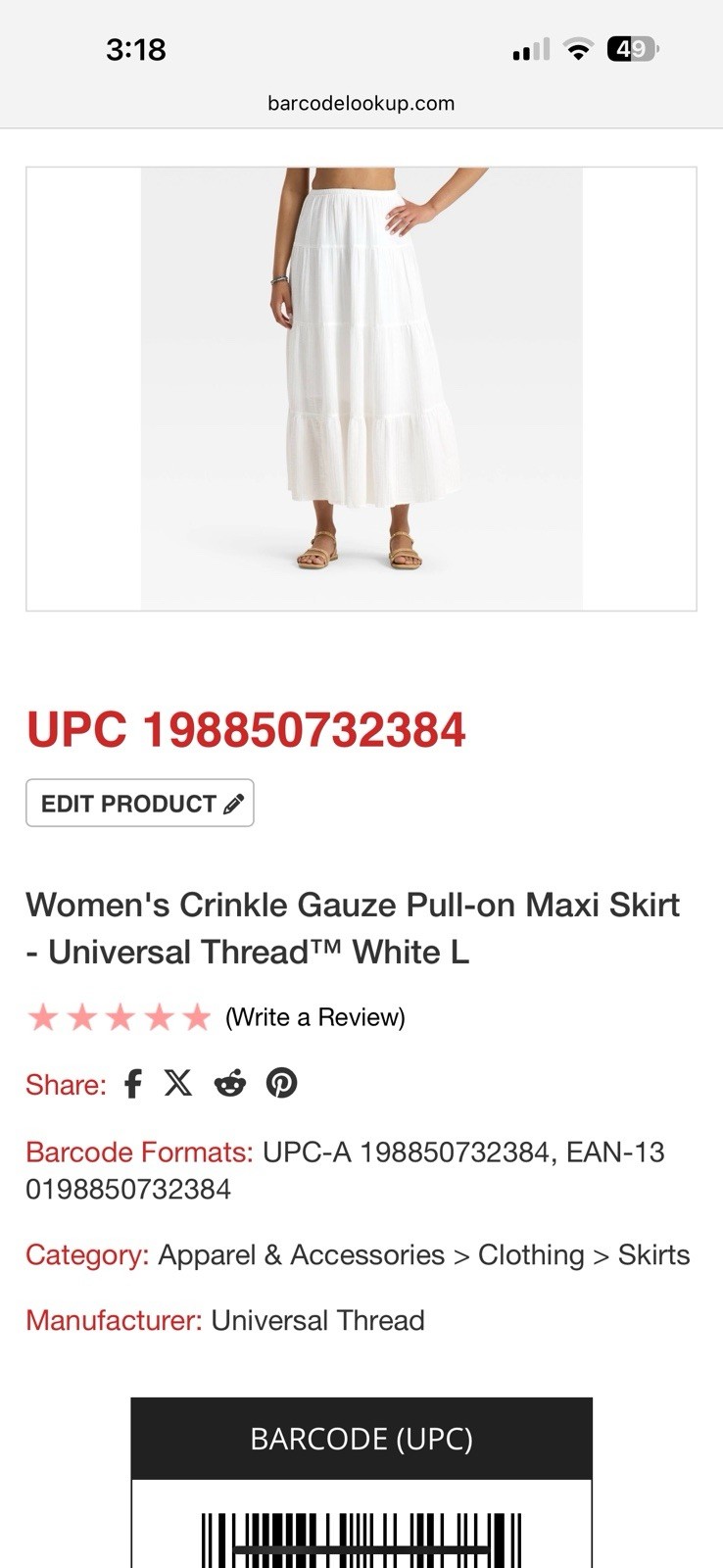View the white maxi skirt product image
The width and height of the screenshot is (723, 1568).
tap(361, 388)
